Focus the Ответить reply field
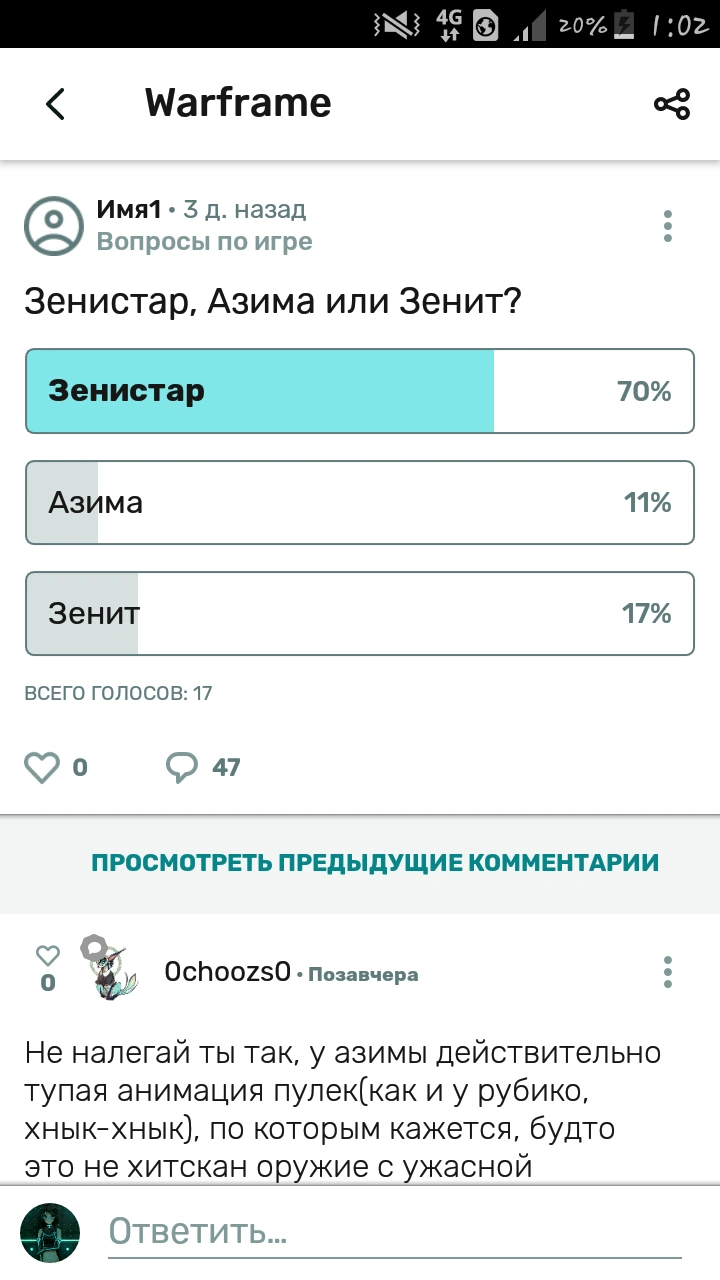 tap(394, 1232)
